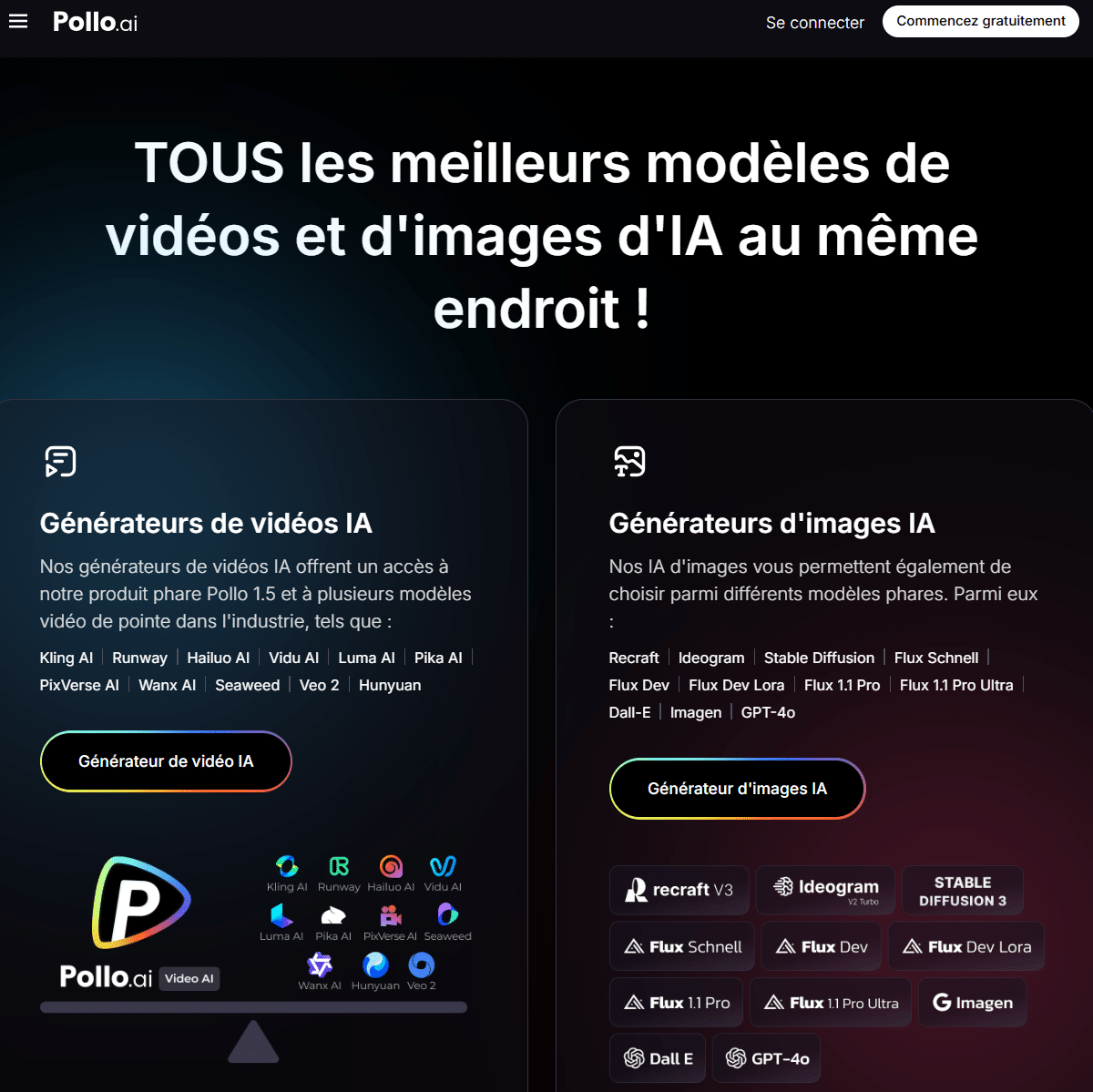Tap Commencez gratuitement button
The height and width of the screenshot is (1092, 1093).
(980, 21)
